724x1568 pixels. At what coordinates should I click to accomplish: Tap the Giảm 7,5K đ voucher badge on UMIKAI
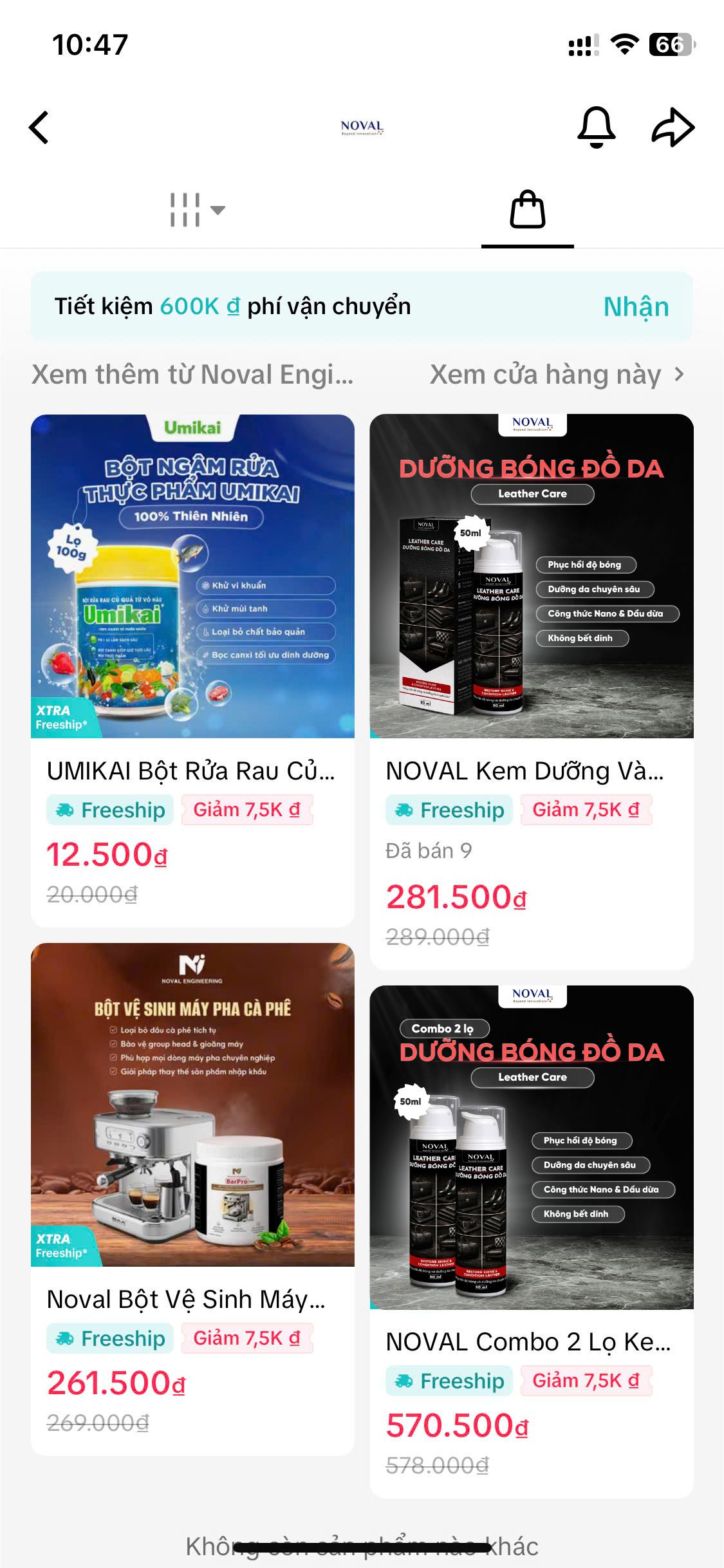coord(247,810)
